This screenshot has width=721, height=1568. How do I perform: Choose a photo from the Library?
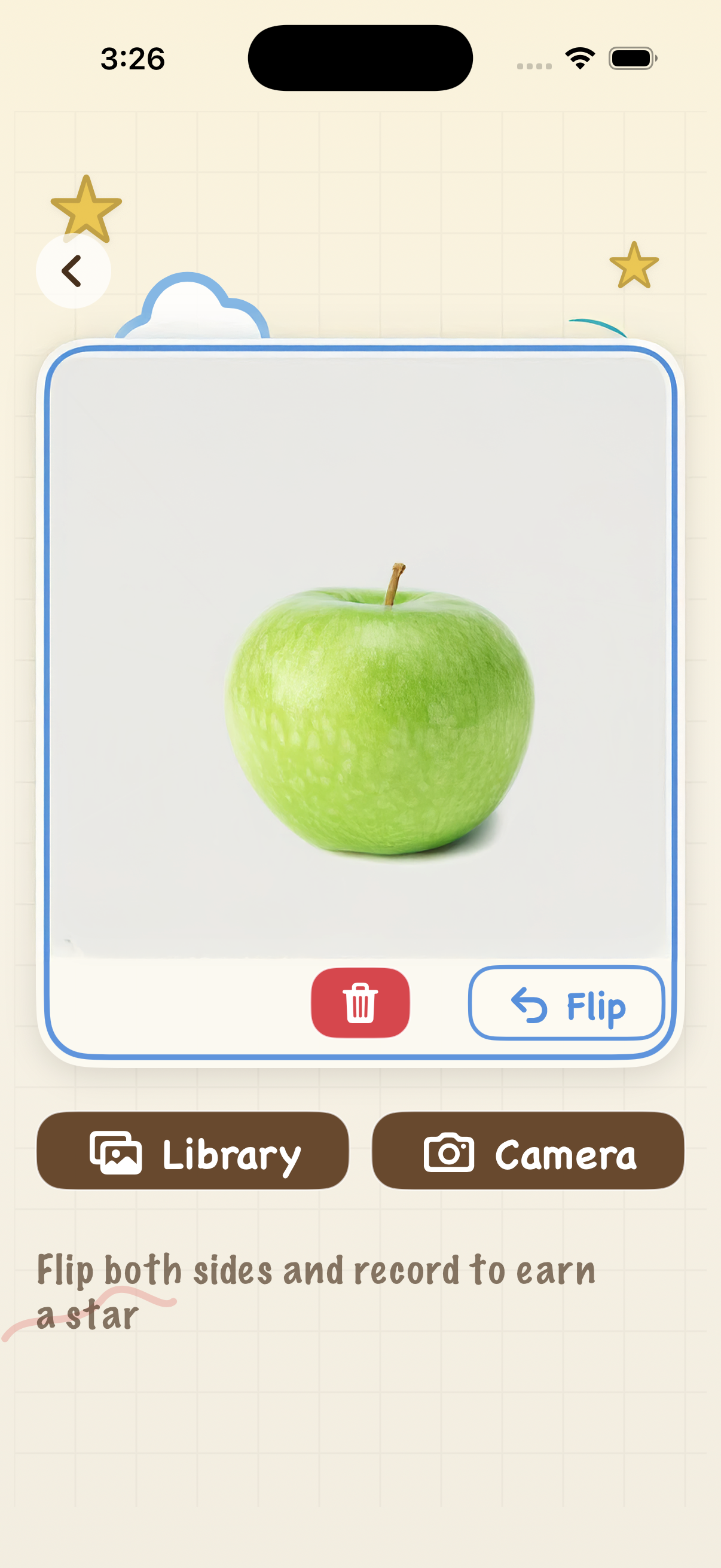193,1151
